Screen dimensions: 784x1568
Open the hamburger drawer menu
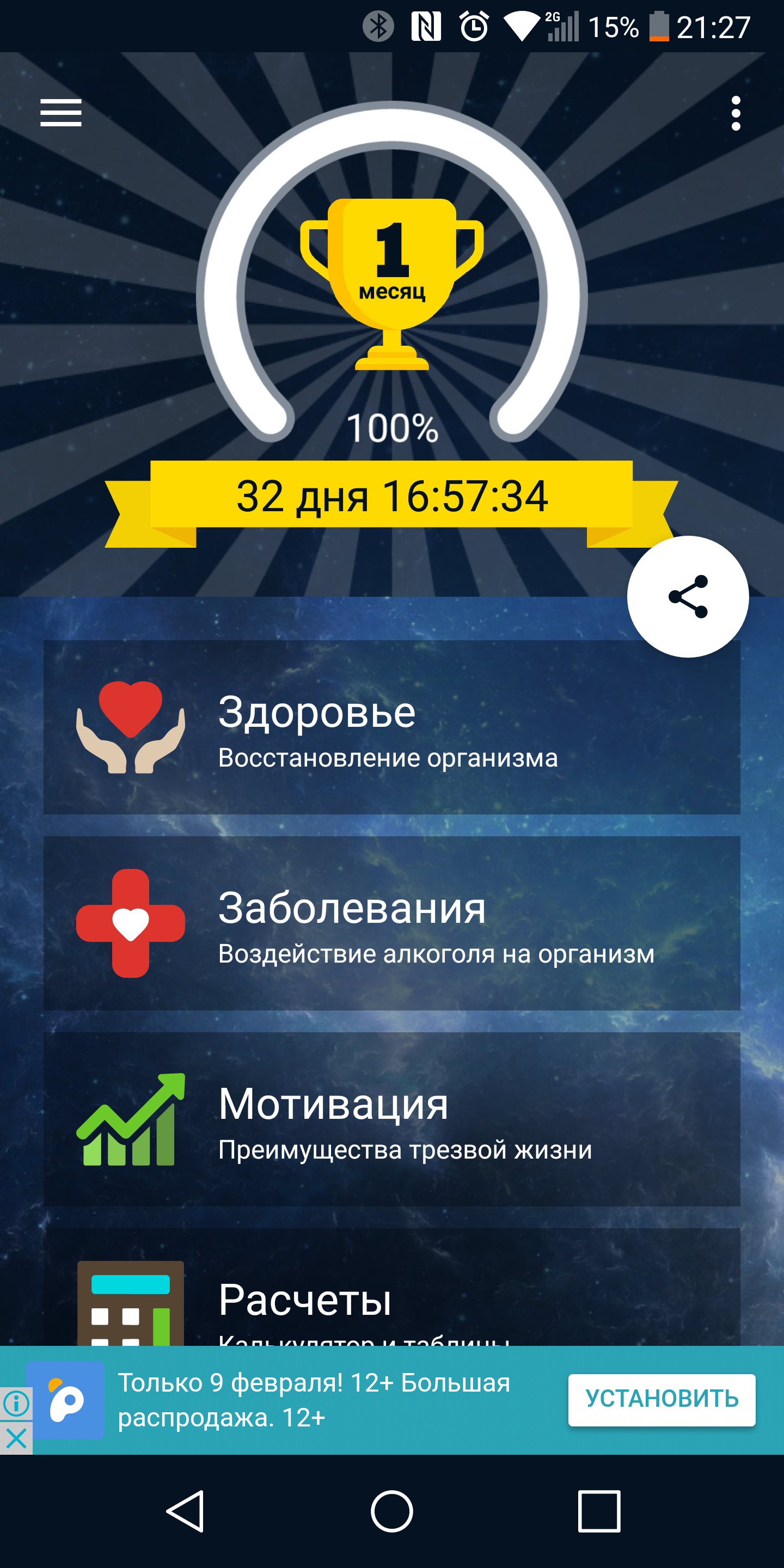(61, 113)
